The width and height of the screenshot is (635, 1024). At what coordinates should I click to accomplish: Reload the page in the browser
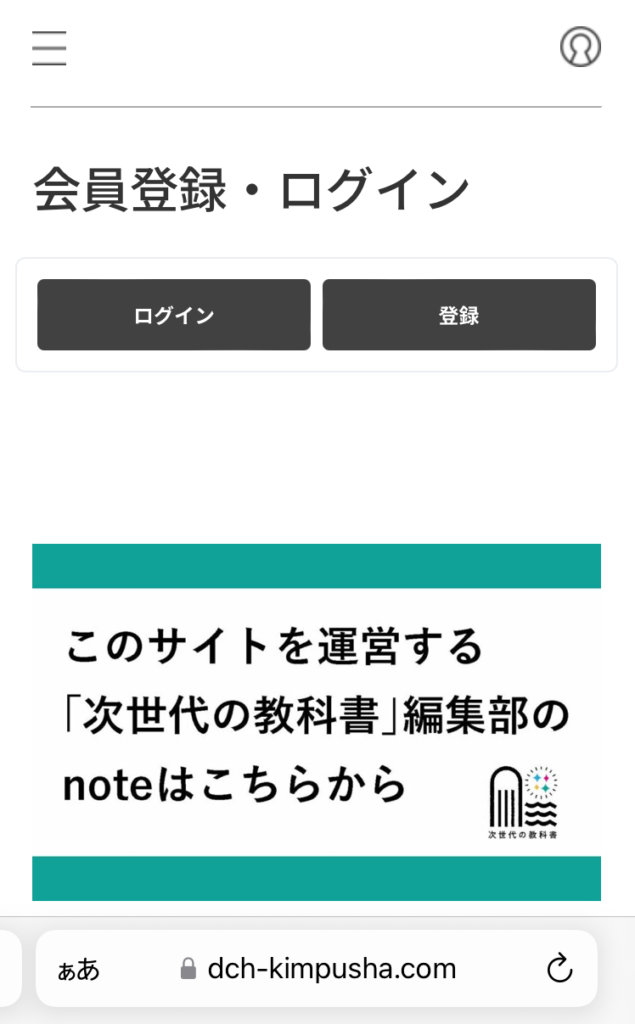[560, 968]
